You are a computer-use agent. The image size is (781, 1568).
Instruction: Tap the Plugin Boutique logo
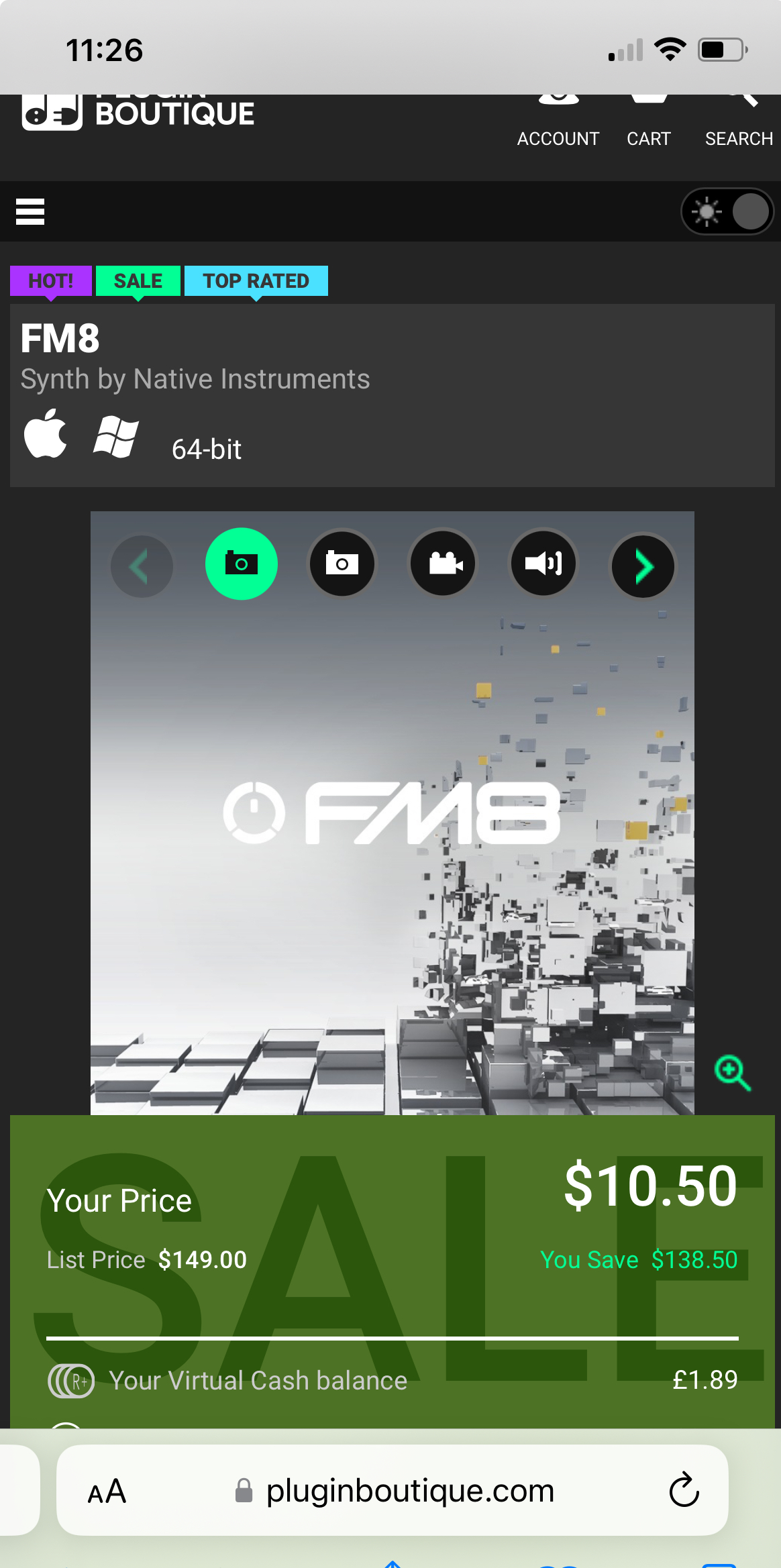click(x=138, y=113)
